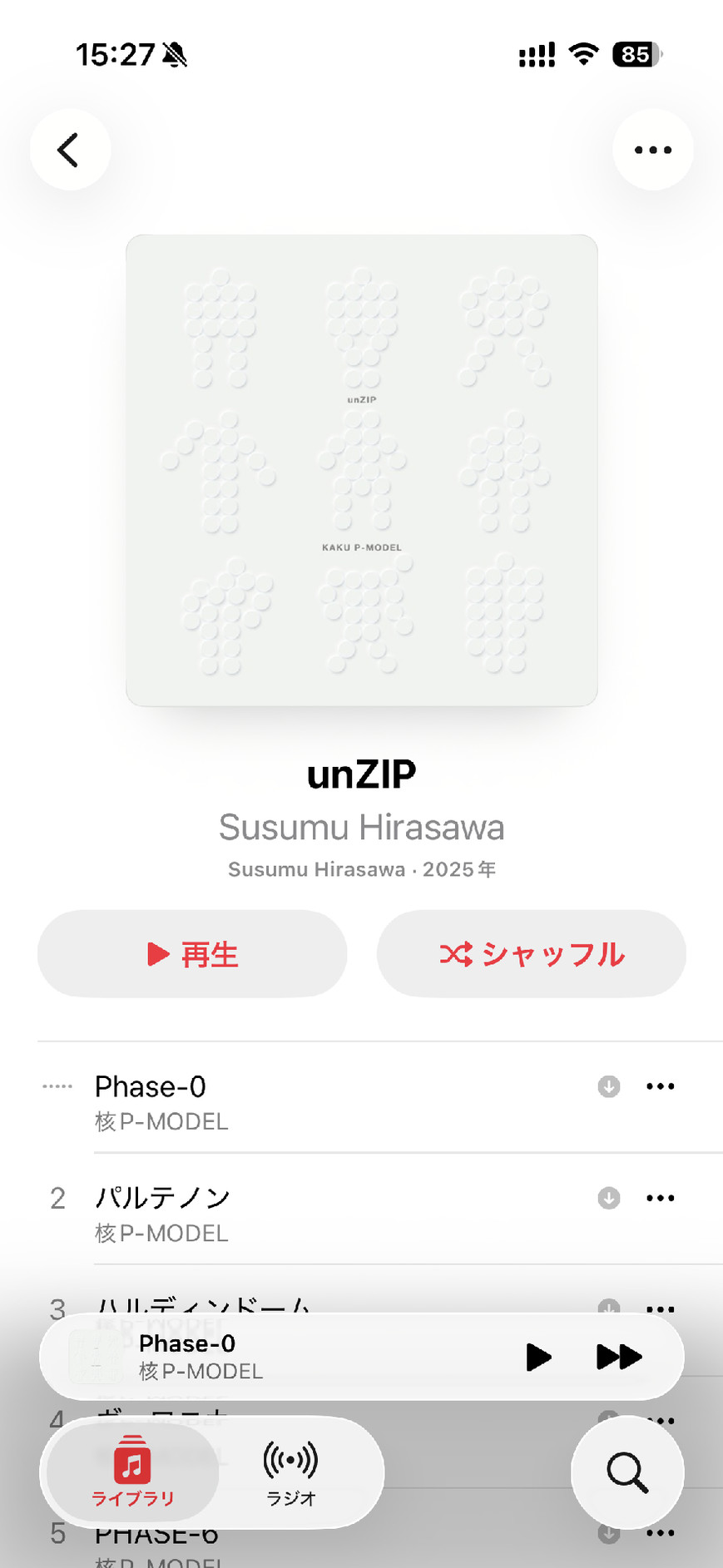The width and height of the screenshot is (723, 1568).
Task: Go back to the previous screen
Action: (70, 150)
